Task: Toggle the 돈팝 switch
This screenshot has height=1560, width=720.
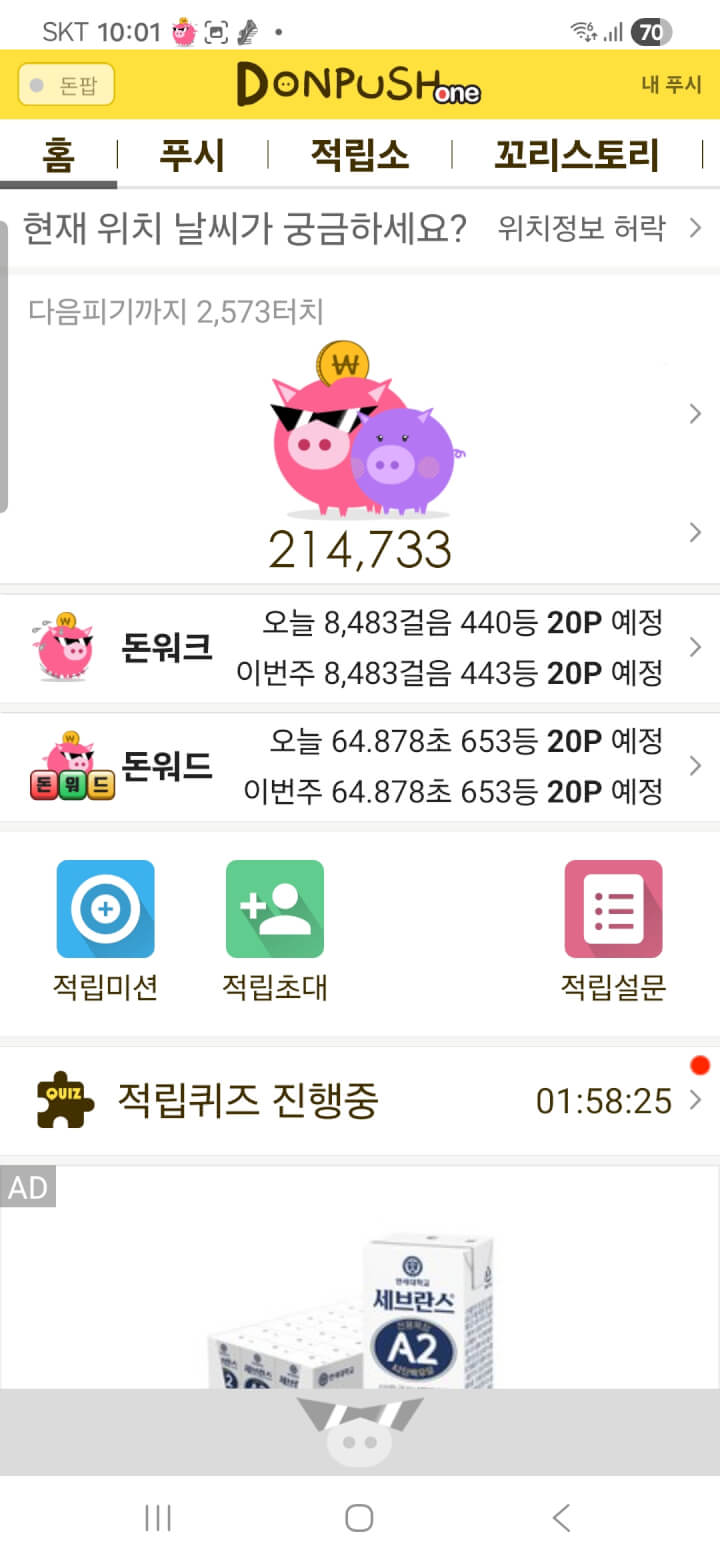Action: [66, 85]
